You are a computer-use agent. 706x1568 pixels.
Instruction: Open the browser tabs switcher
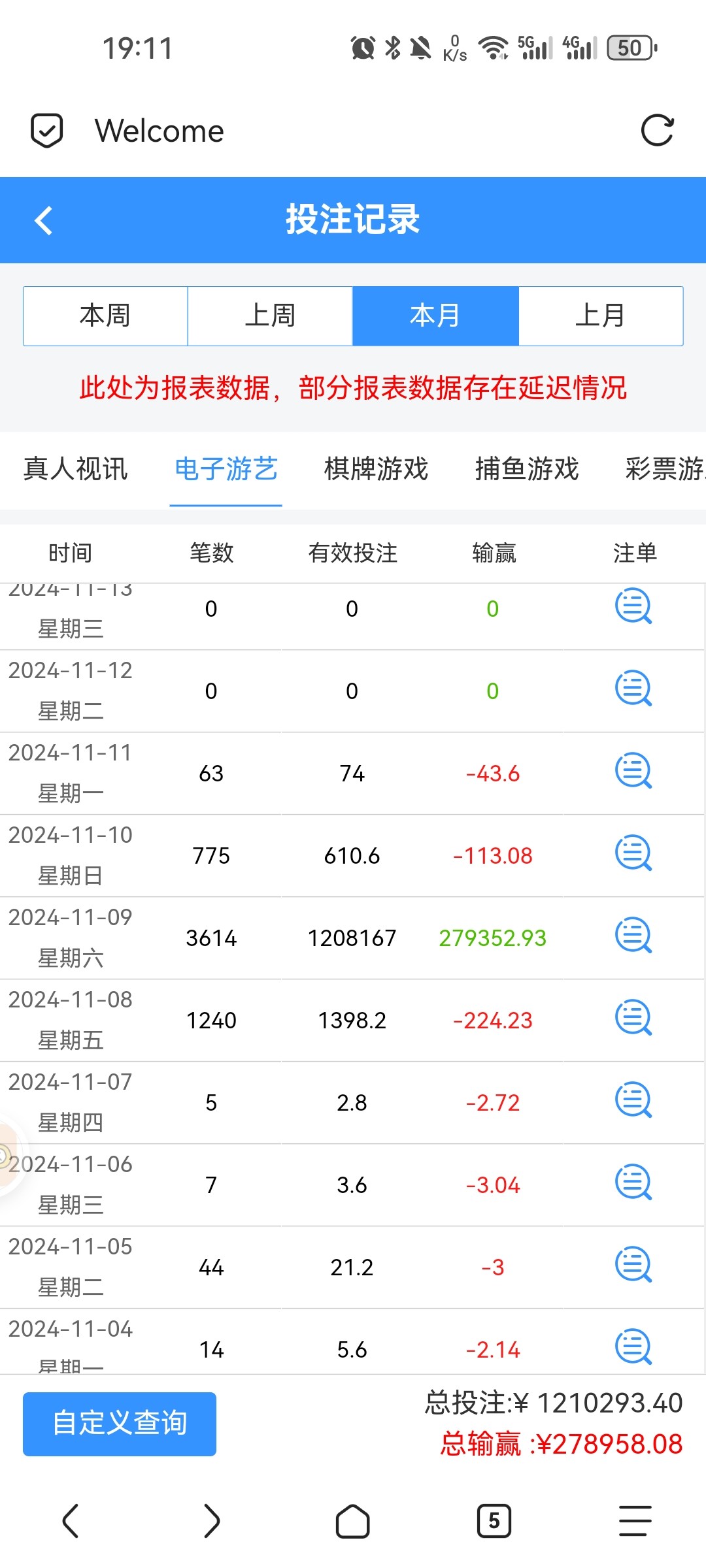494,1521
